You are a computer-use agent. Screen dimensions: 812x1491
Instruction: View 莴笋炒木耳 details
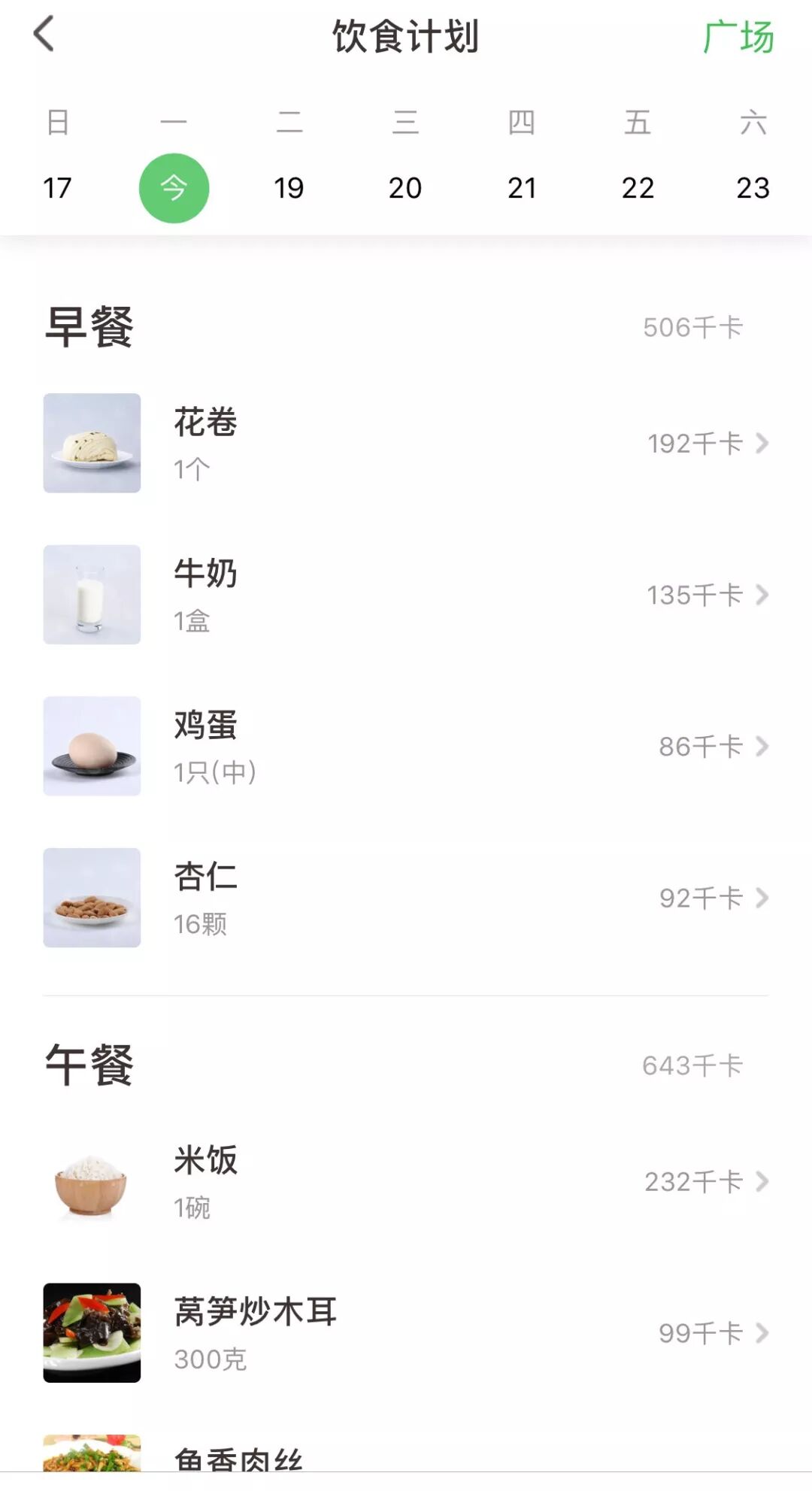point(406,1333)
